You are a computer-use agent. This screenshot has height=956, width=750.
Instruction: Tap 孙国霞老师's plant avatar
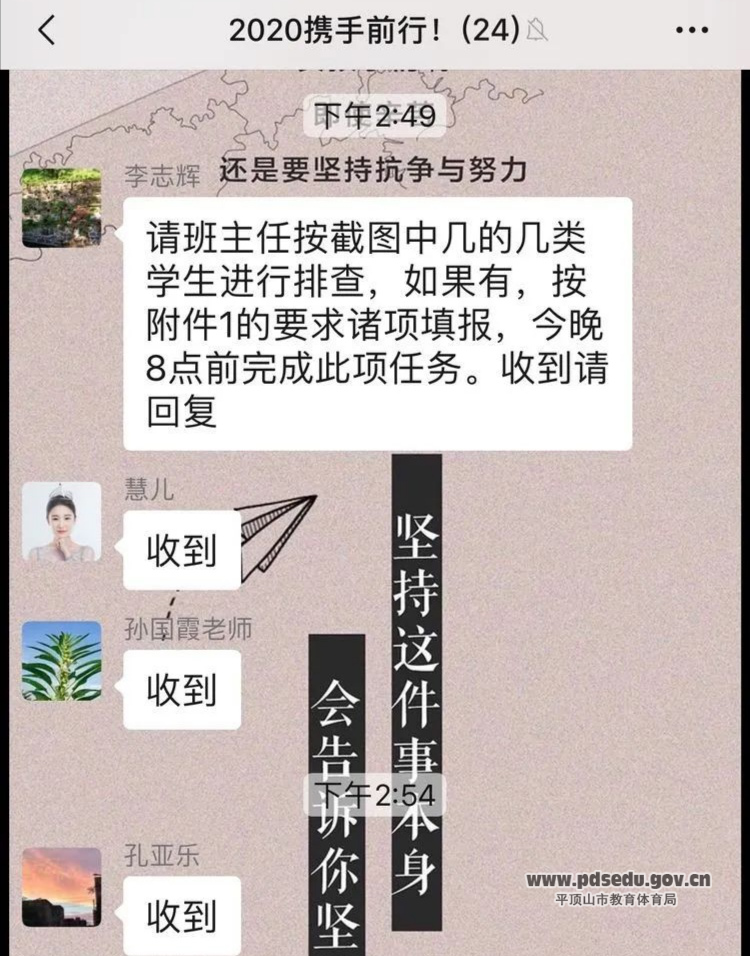tap(62, 660)
